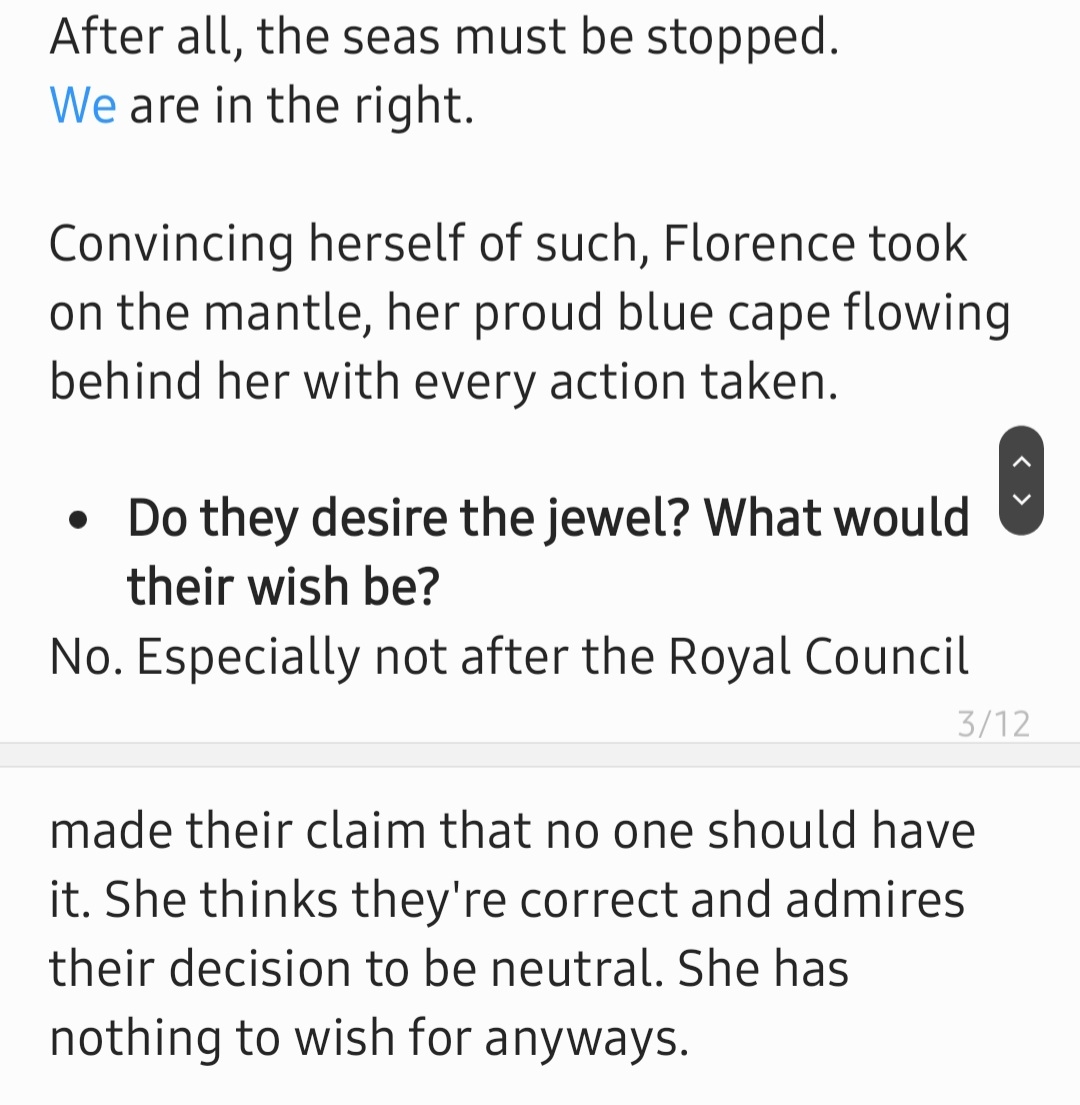Tap the down chevron on scroll handle
The image size is (1080, 1105).
pos(1021,499)
